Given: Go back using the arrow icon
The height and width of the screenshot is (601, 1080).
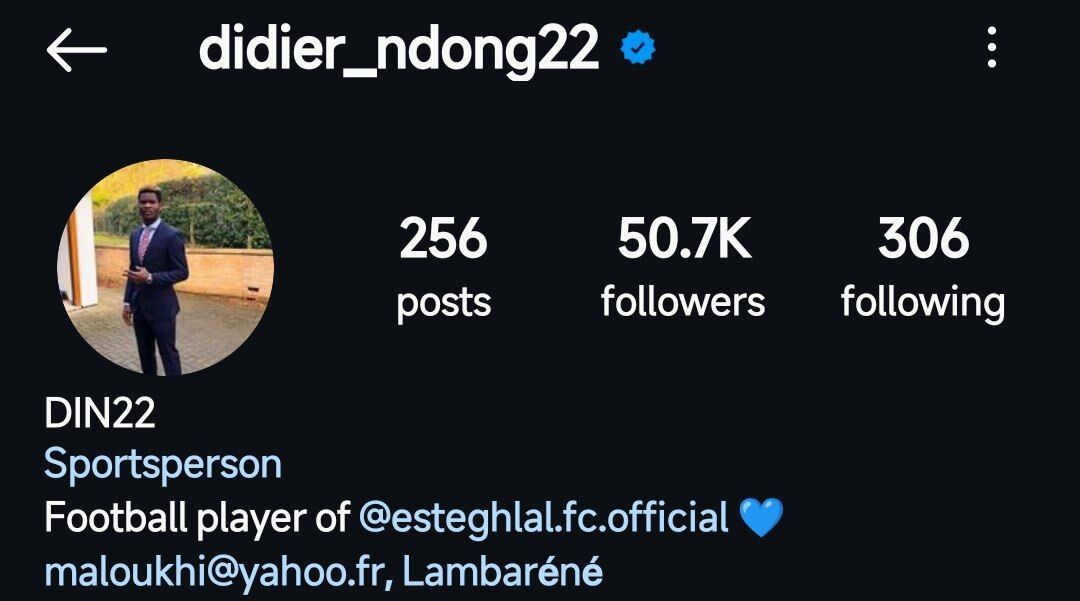Looking at the screenshot, I should pyautogui.click(x=76, y=50).
